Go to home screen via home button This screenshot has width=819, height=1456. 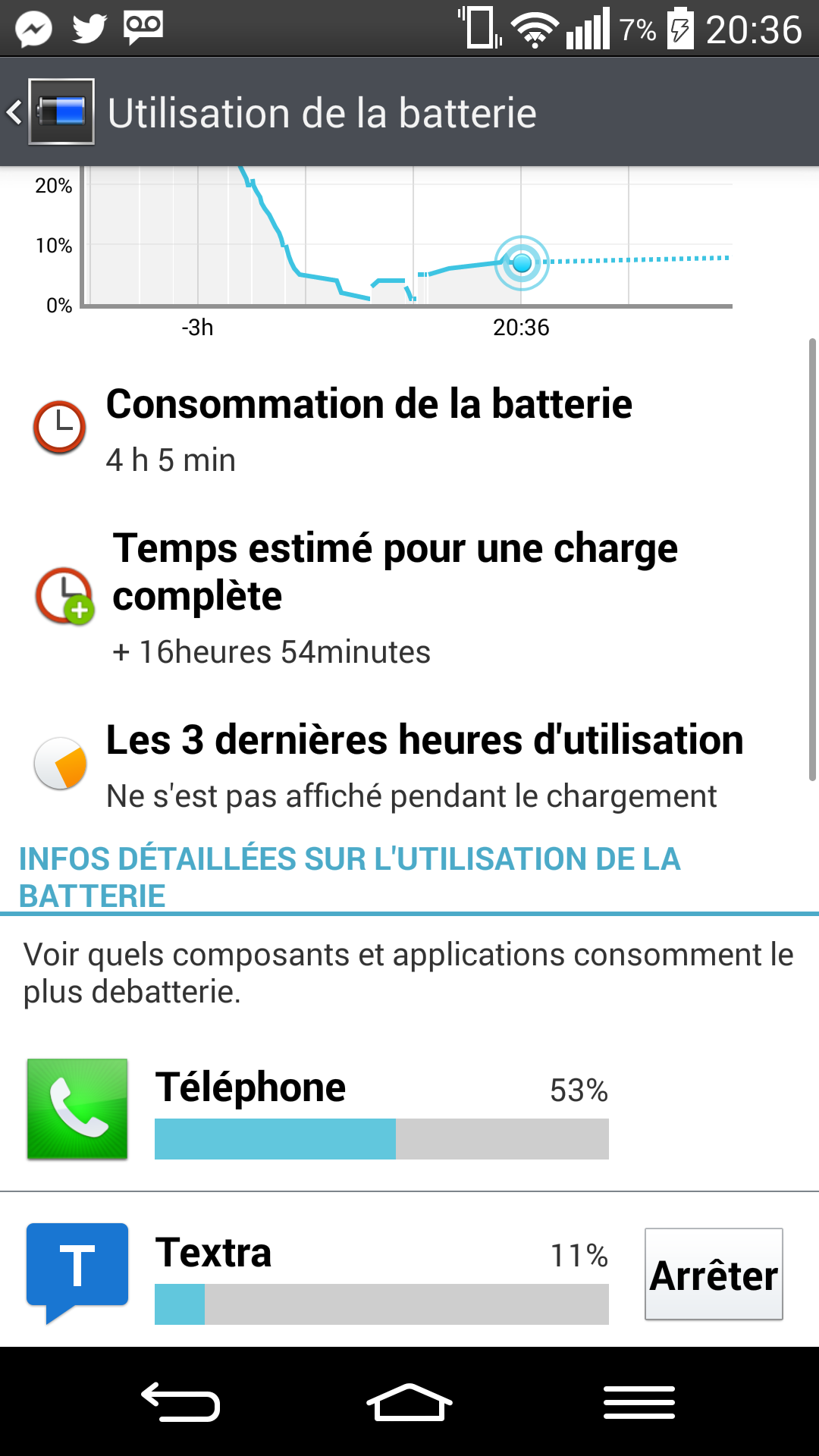(x=409, y=1401)
